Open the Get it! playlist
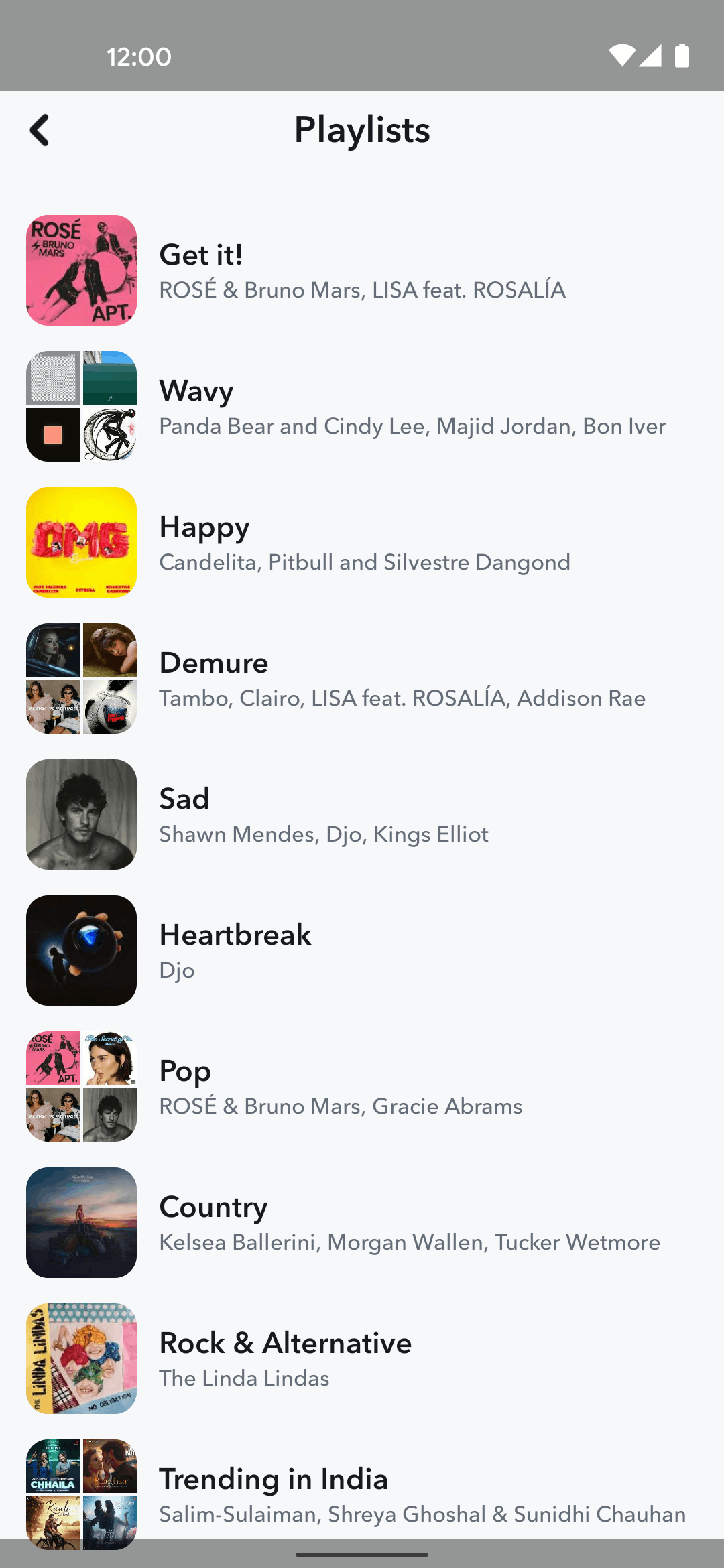Viewport: 724px width, 1568px height. [x=362, y=271]
